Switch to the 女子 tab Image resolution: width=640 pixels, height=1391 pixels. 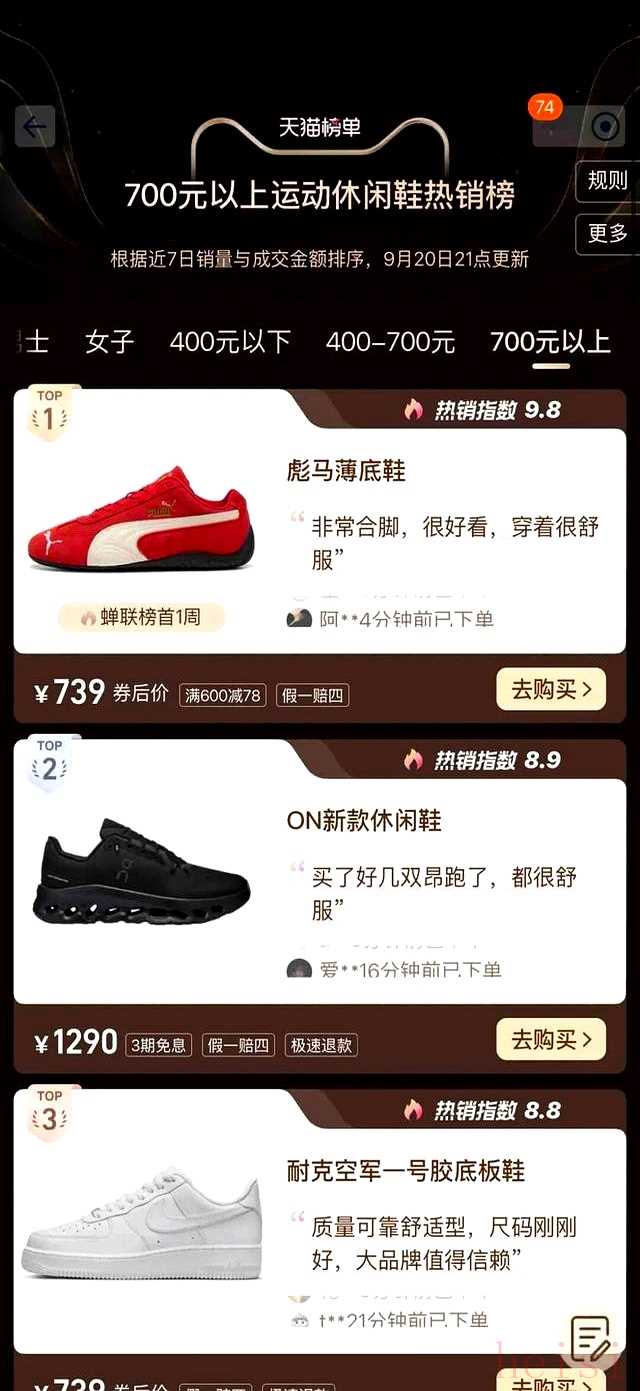(110, 342)
